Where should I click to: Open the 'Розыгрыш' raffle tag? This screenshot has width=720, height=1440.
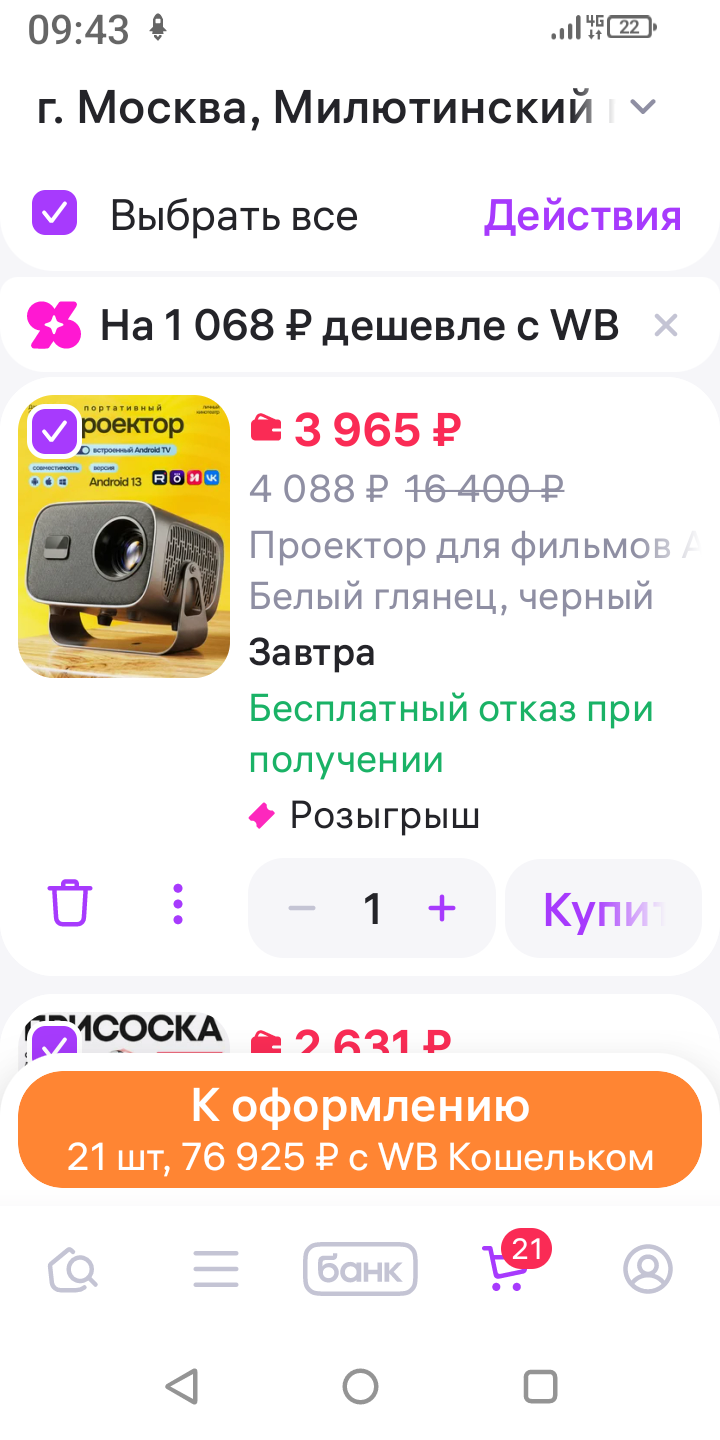coord(365,816)
